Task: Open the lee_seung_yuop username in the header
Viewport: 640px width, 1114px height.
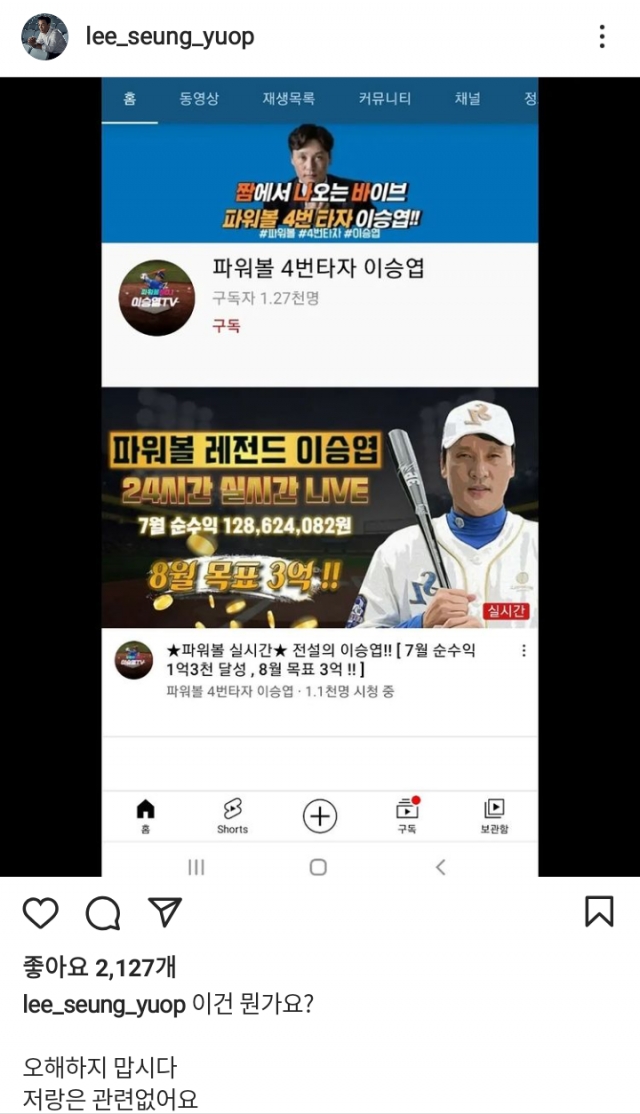Action: tap(170, 37)
